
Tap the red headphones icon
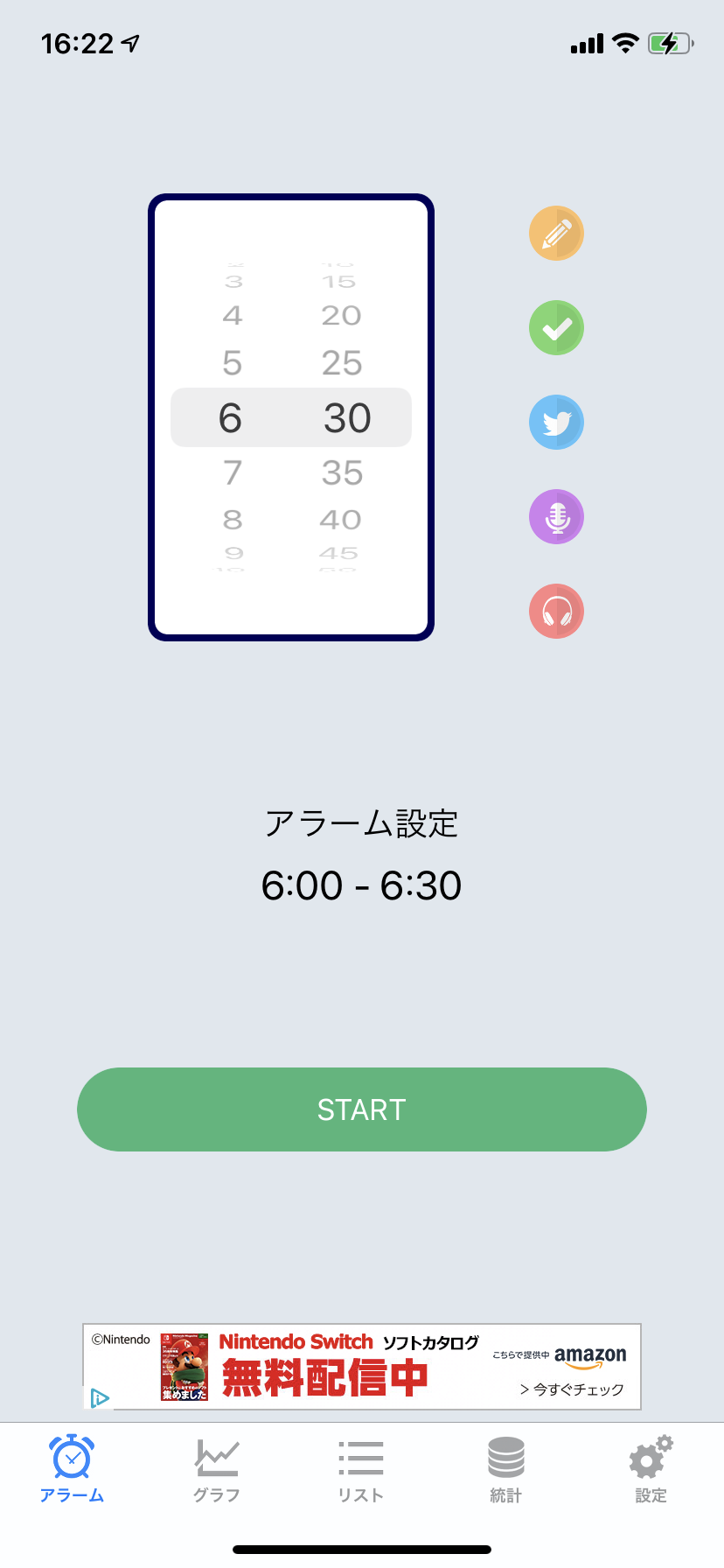(556, 612)
